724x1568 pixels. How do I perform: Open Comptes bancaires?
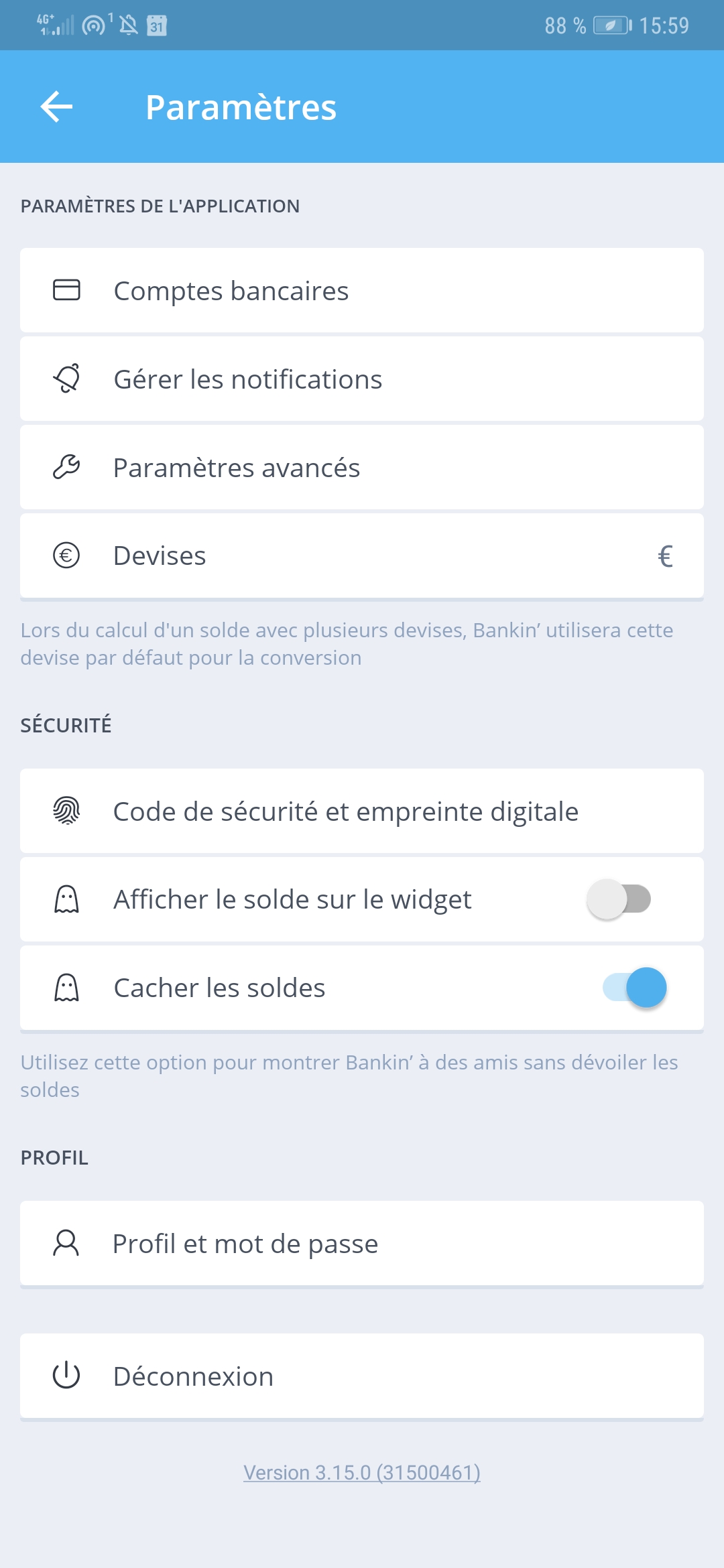pos(362,290)
